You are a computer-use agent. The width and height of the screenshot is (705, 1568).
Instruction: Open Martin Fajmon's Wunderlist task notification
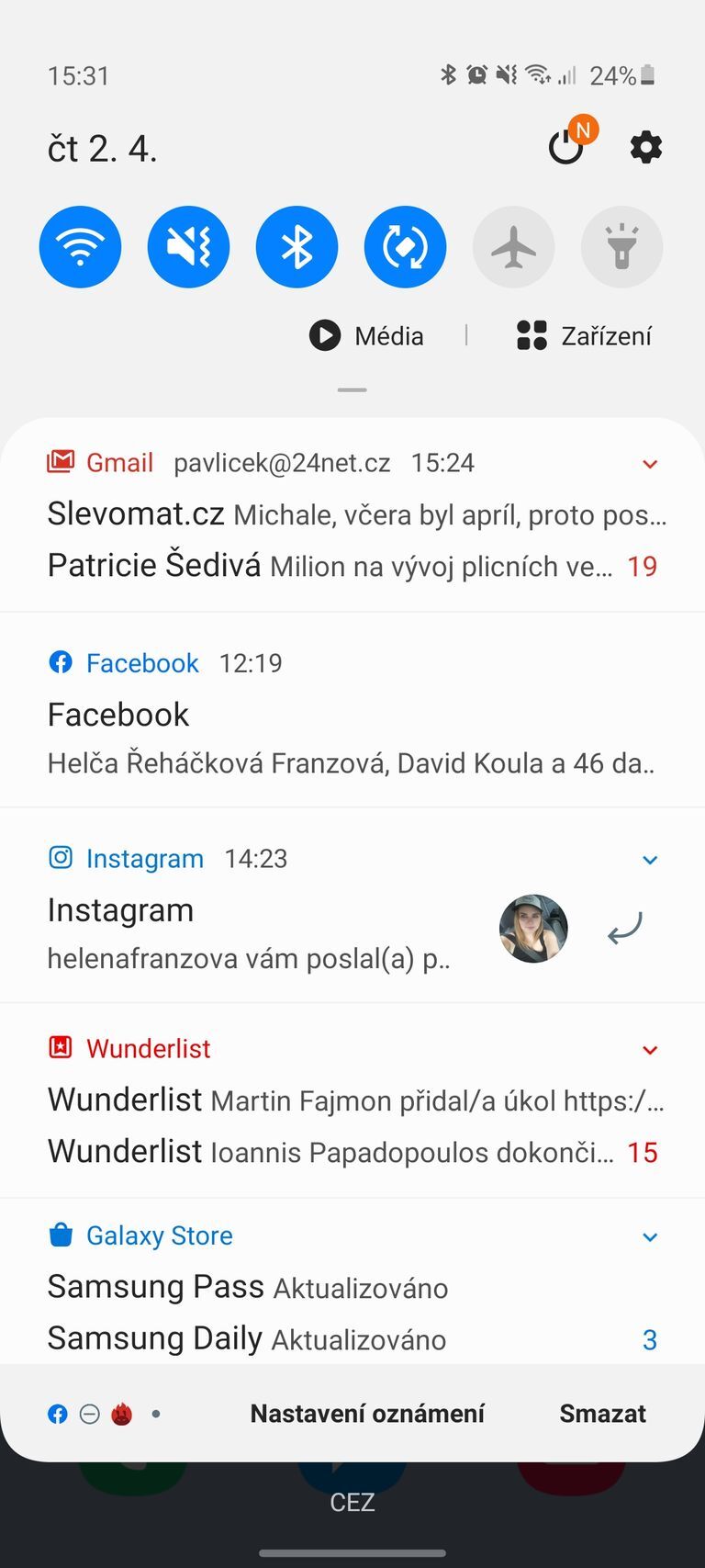354,1100
